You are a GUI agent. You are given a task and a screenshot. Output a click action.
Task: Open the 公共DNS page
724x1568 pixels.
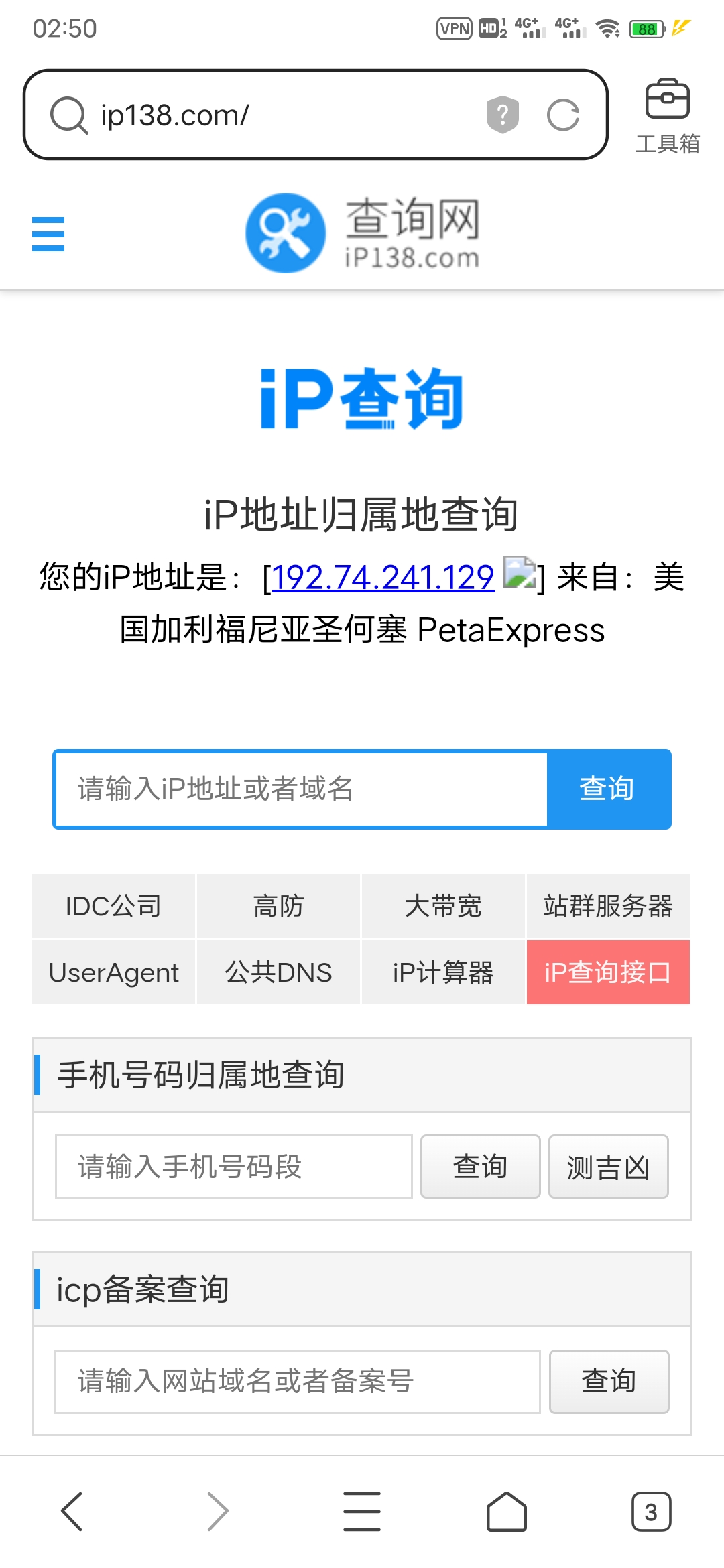pyautogui.click(x=278, y=972)
